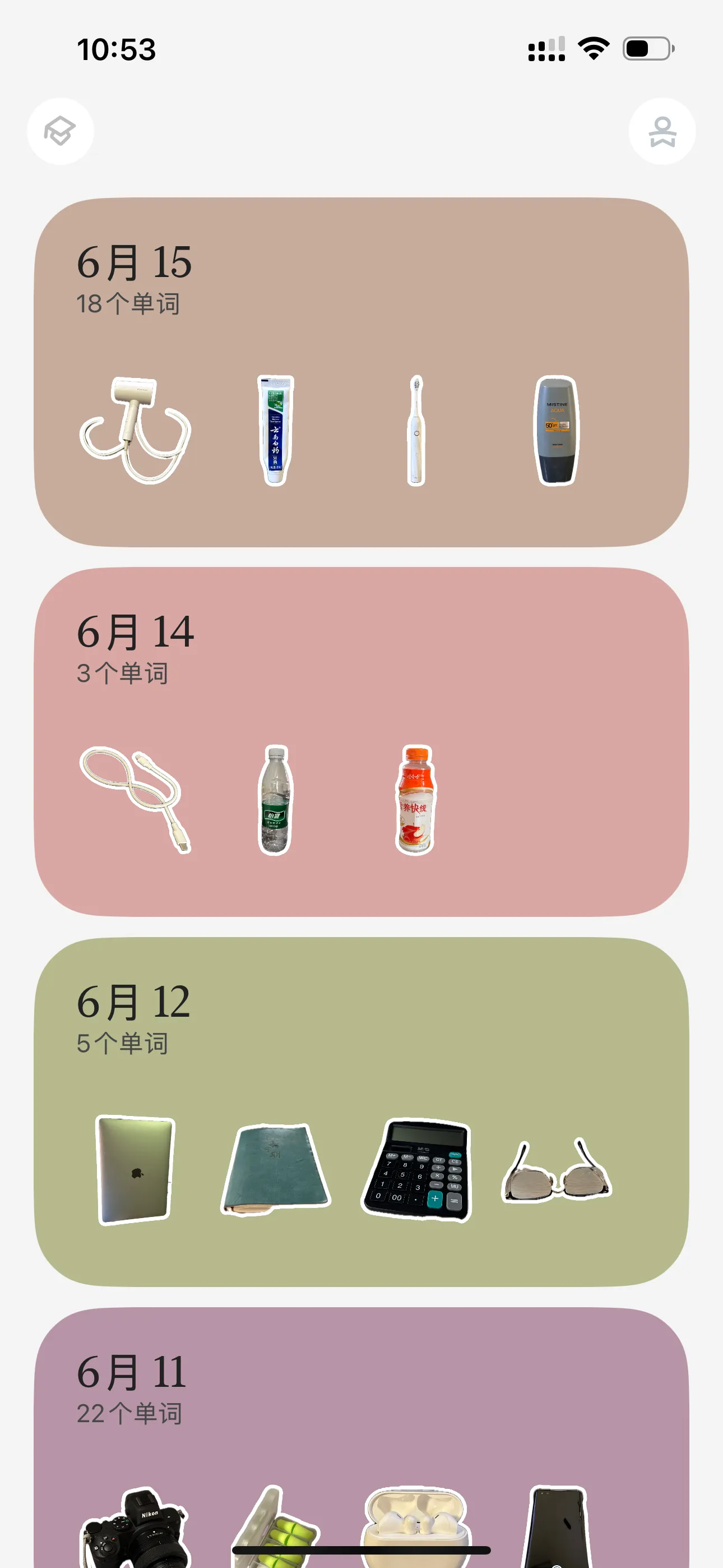This screenshot has height=1568, width=723.
Task: Select the calculator sticker
Action: click(416, 1169)
